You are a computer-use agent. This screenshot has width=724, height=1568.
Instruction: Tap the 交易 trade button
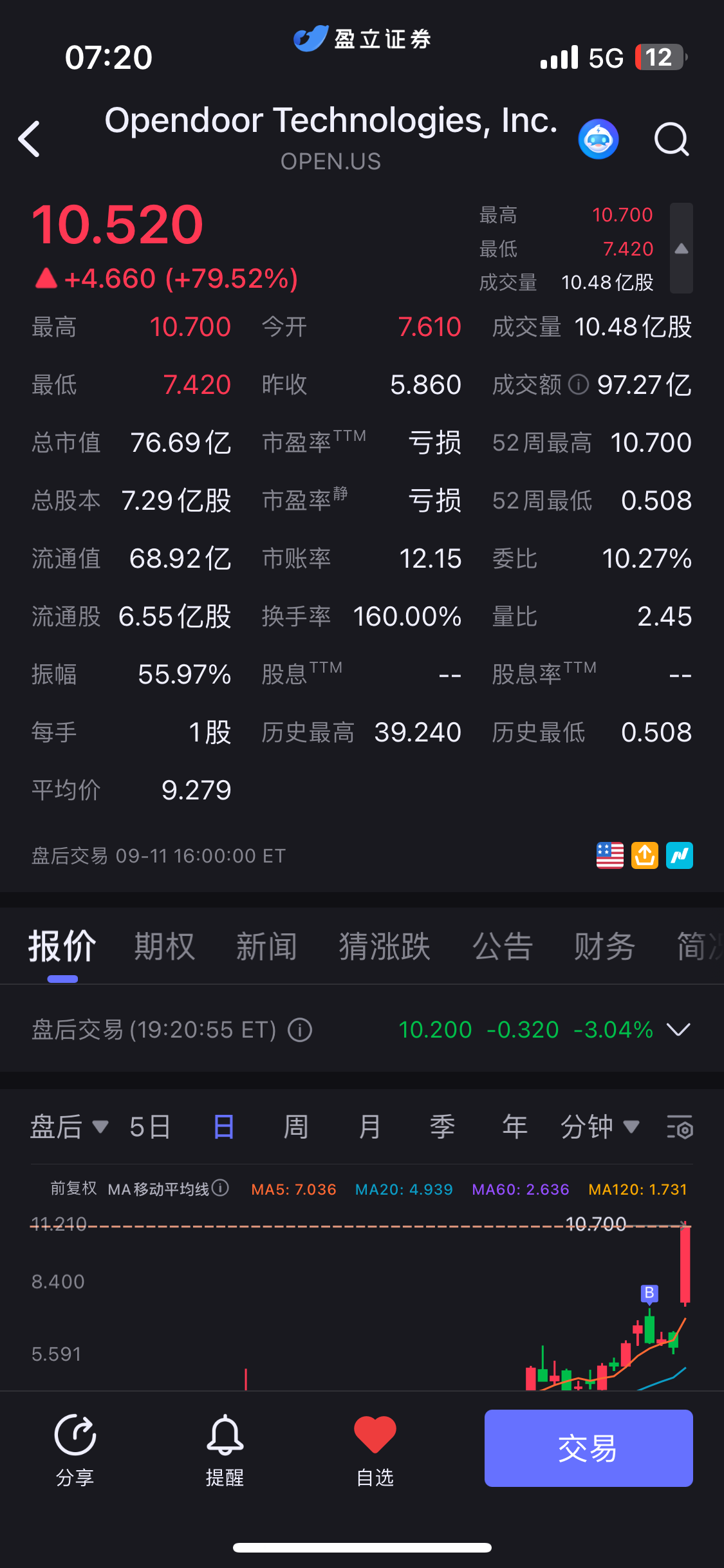[x=589, y=1448]
